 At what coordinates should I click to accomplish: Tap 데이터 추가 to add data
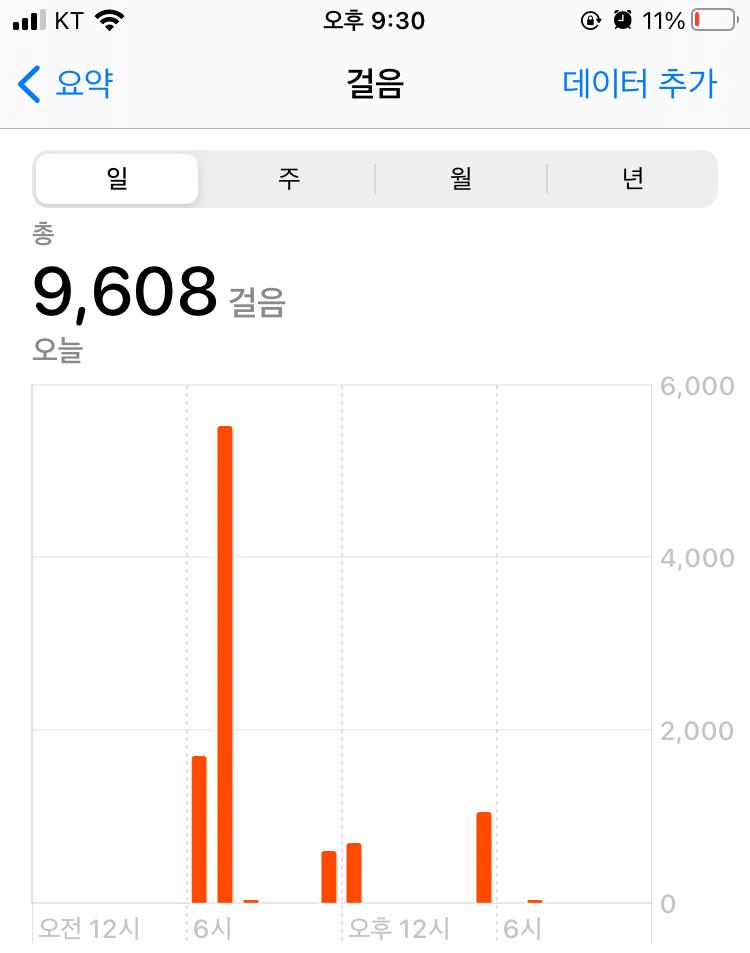tap(639, 84)
